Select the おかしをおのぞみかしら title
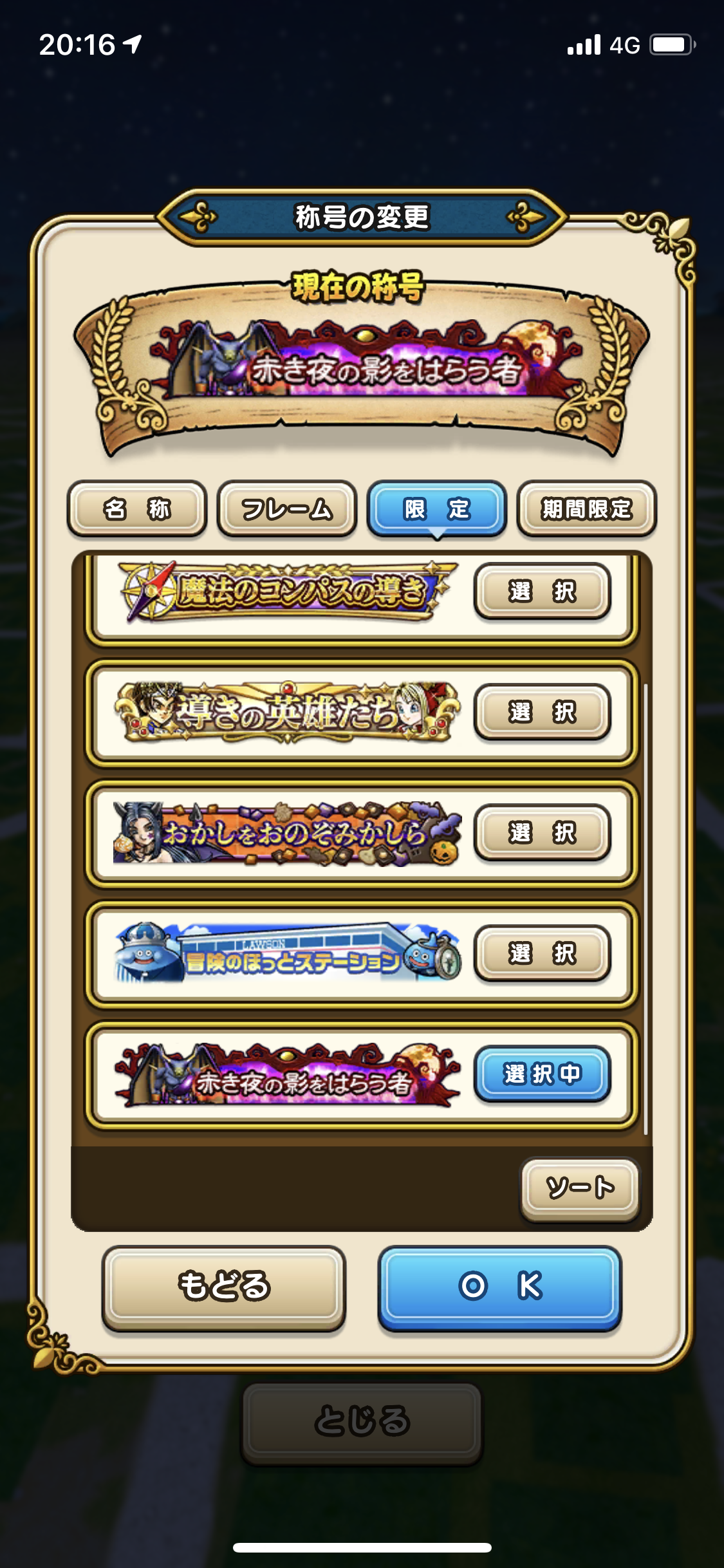This screenshot has height=1568, width=724. tap(542, 832)
